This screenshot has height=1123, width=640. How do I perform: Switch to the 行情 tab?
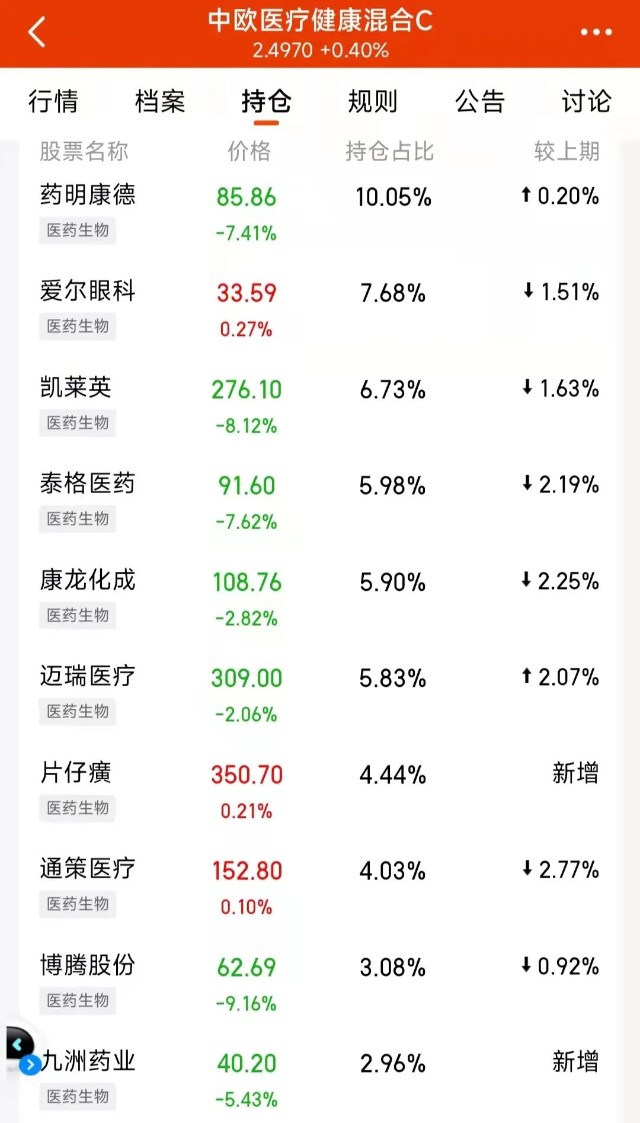click(x=53, y=102)
